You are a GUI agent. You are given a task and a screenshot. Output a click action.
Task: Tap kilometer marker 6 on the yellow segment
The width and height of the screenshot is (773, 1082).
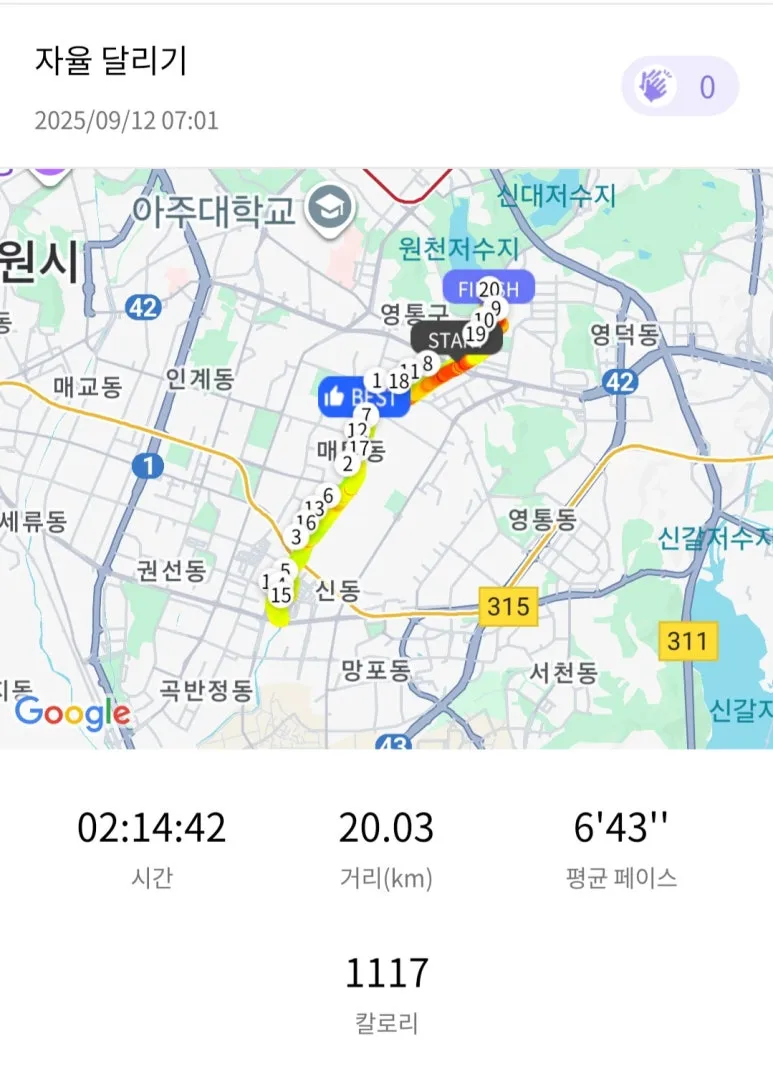[x=328, y=494]
